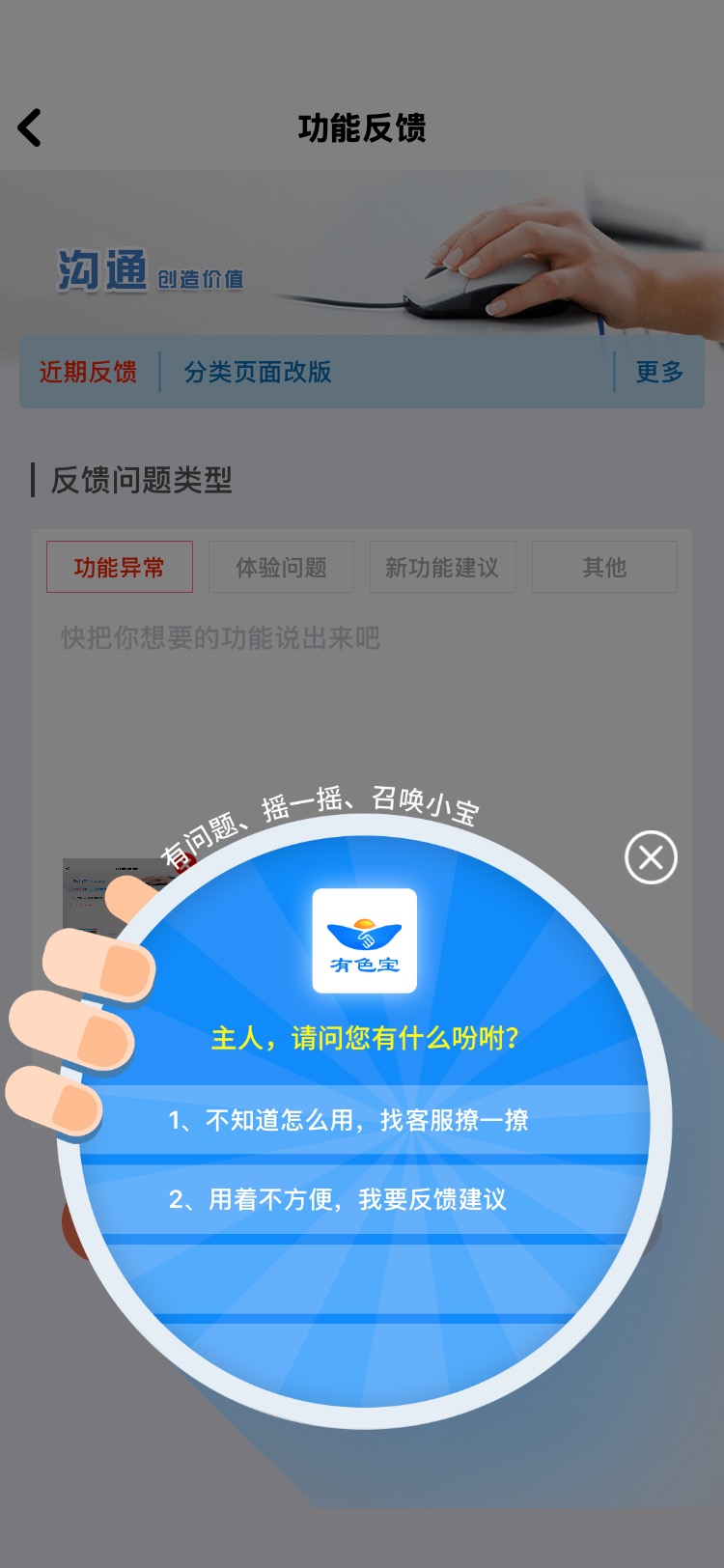Close the 小宝 help popup
The image size is (724, 1568).
point(651,857)
